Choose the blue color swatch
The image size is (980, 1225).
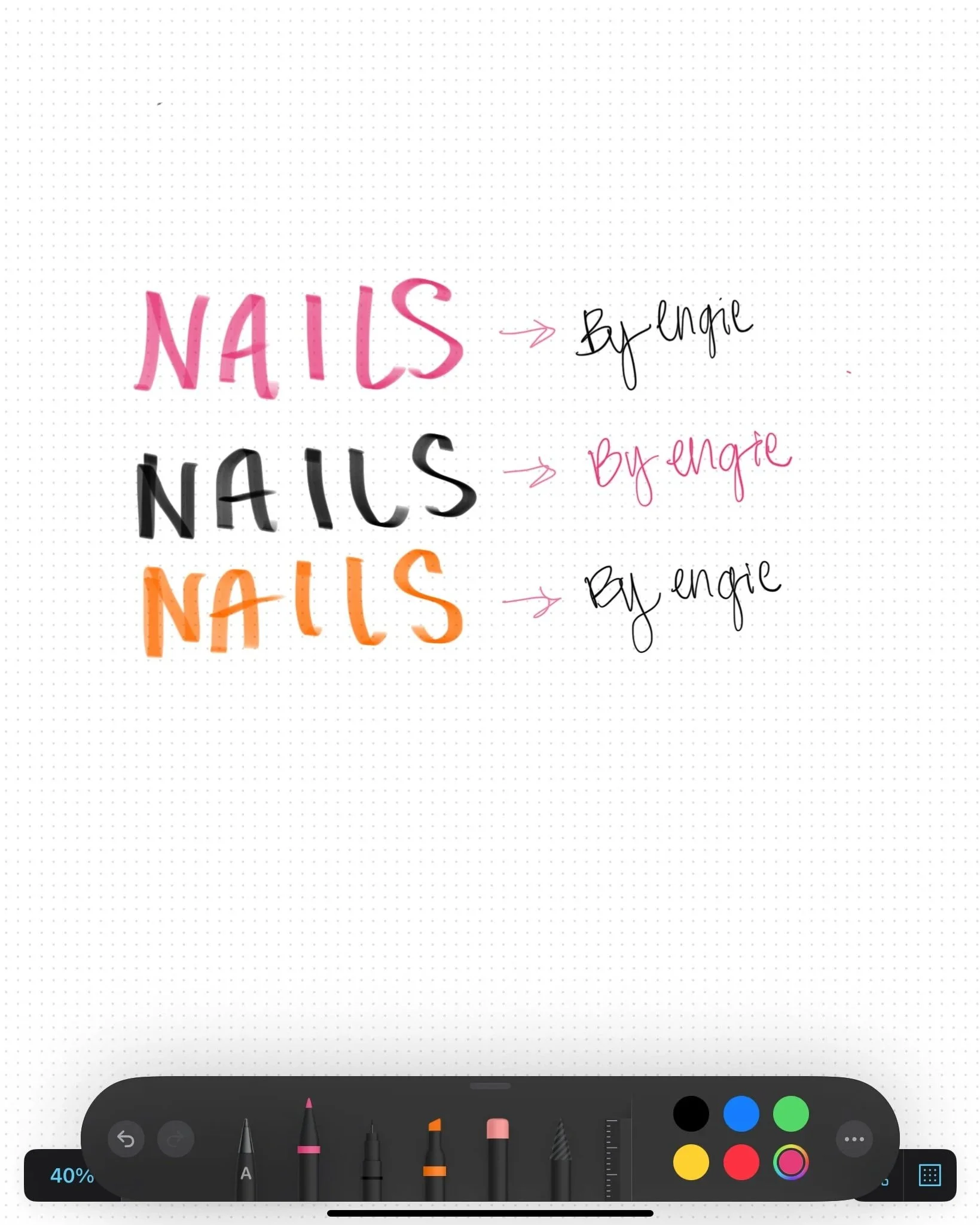click(741, 1114)
